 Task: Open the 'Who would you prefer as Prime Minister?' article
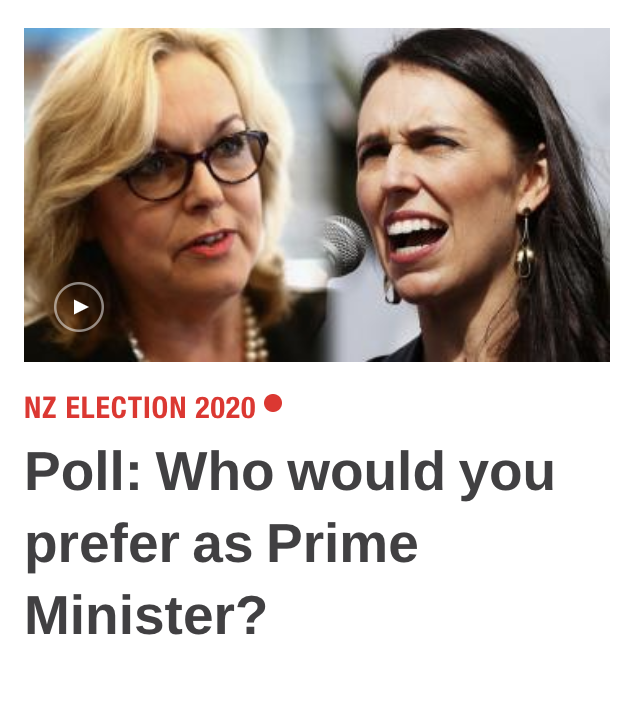290,543
